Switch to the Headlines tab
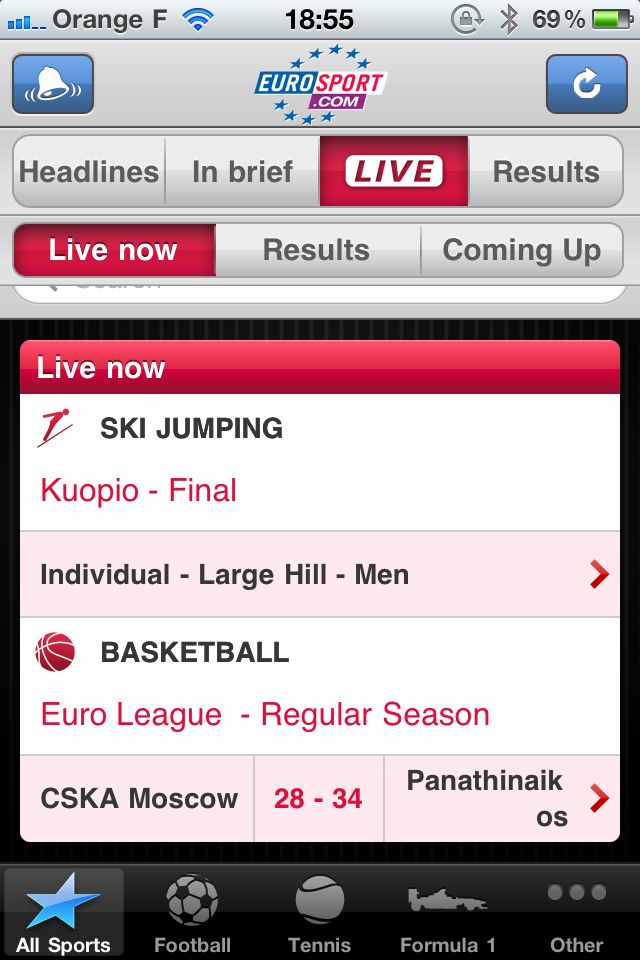This screenshot has height=960, width=640. (x=89, y=171)
